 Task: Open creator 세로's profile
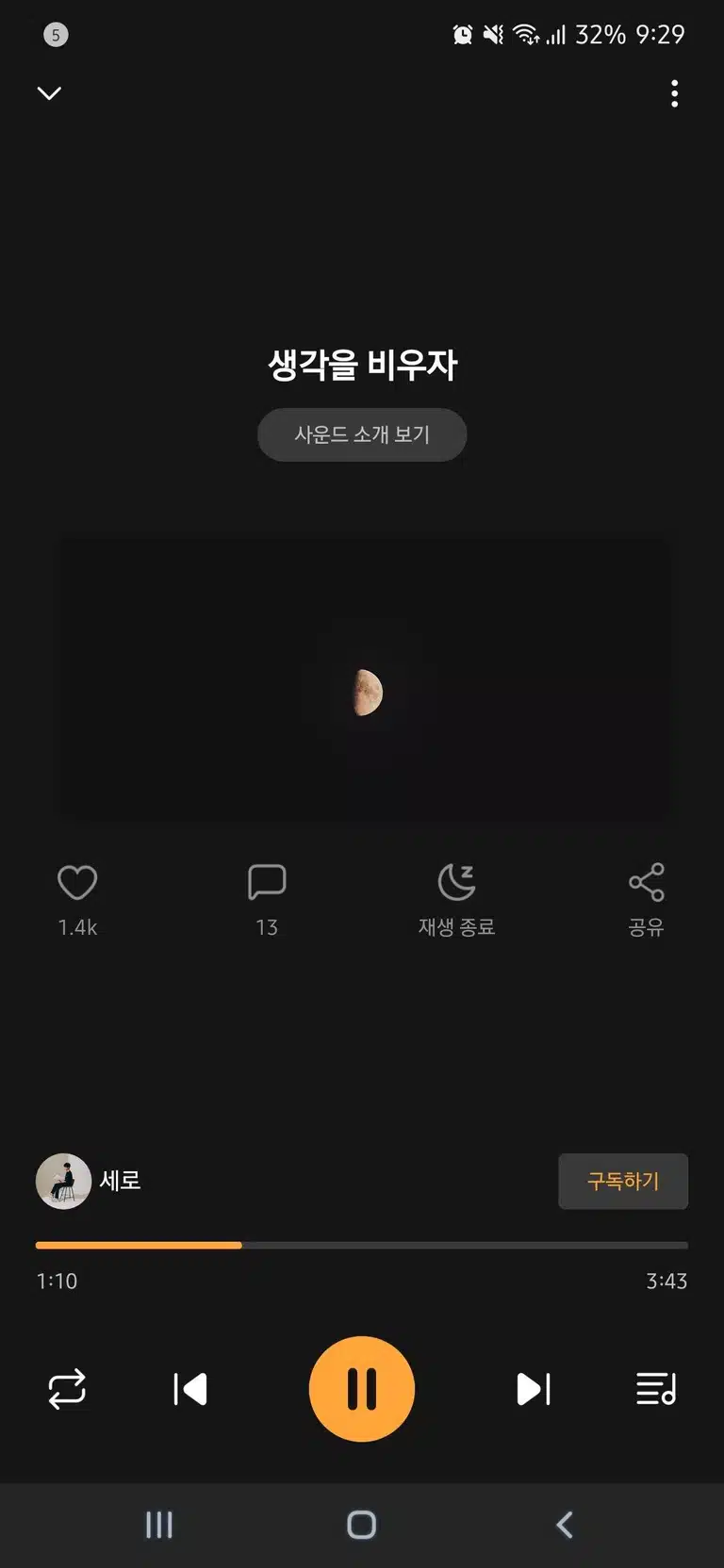coord(89,1181)
